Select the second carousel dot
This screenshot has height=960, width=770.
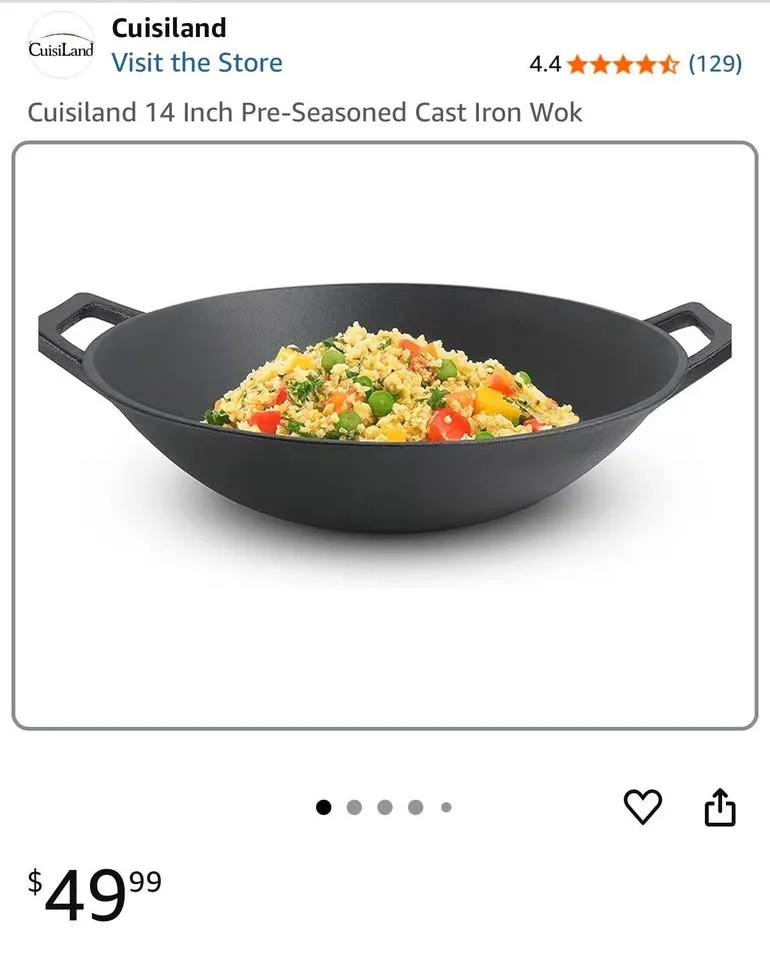point(354,806)
